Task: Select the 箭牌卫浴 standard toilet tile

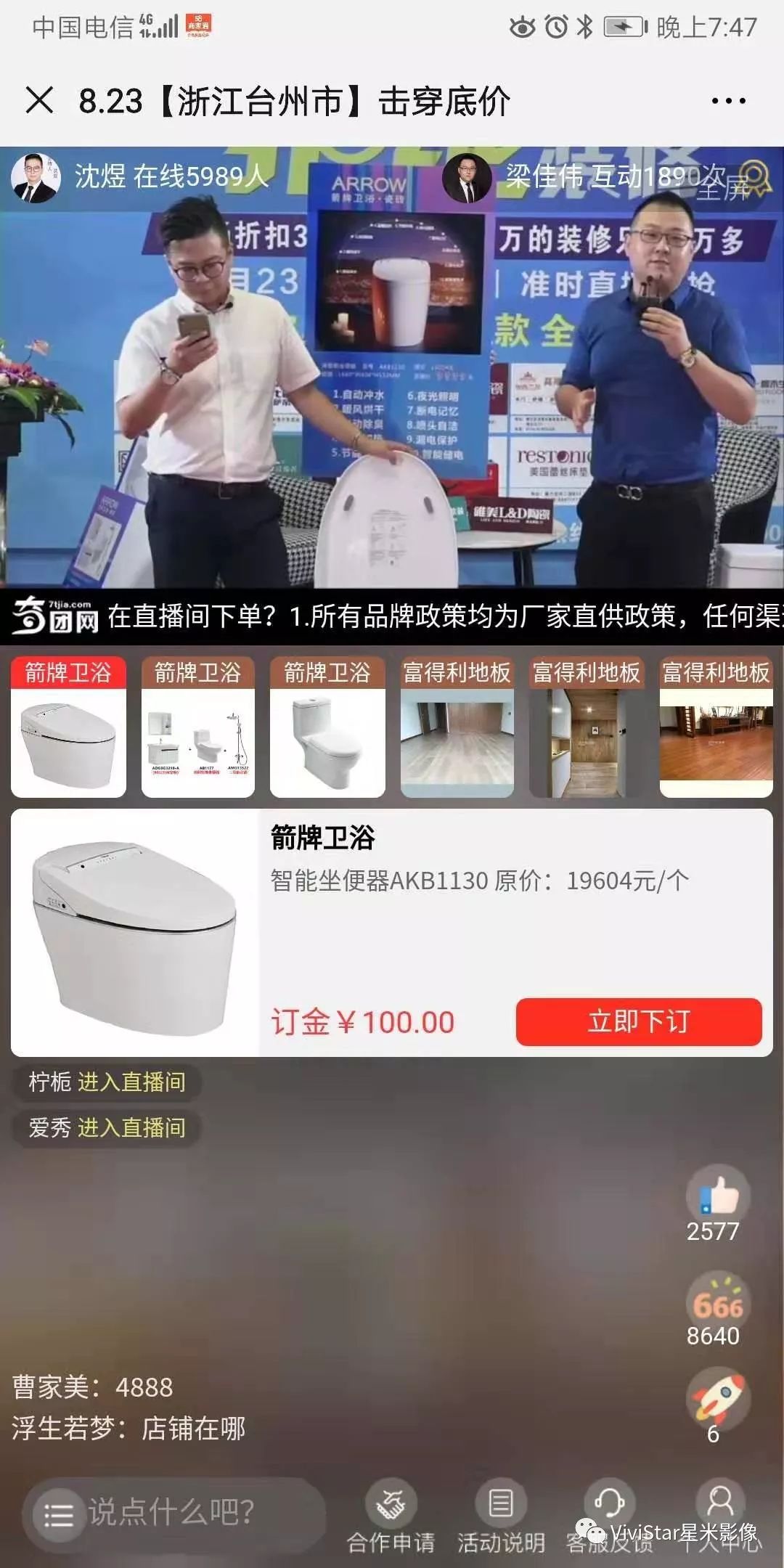Action: [x=327, y=727]
